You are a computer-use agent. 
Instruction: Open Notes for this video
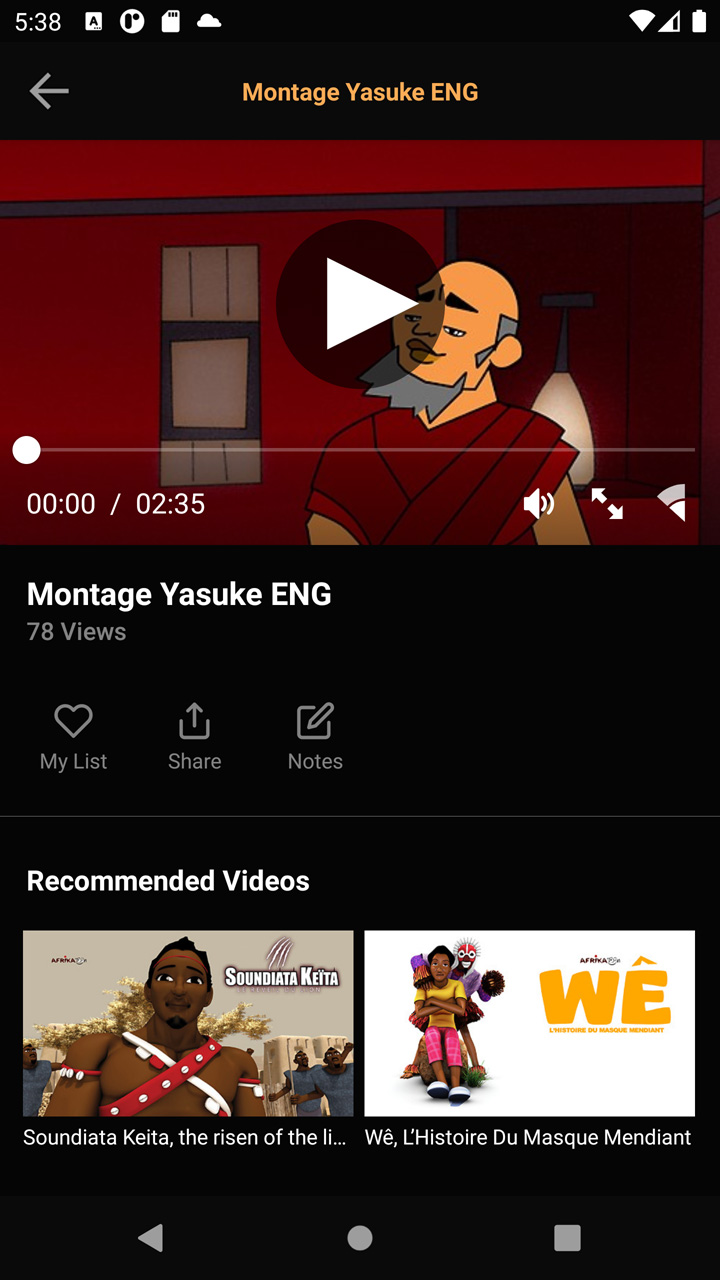pos(315,737)
